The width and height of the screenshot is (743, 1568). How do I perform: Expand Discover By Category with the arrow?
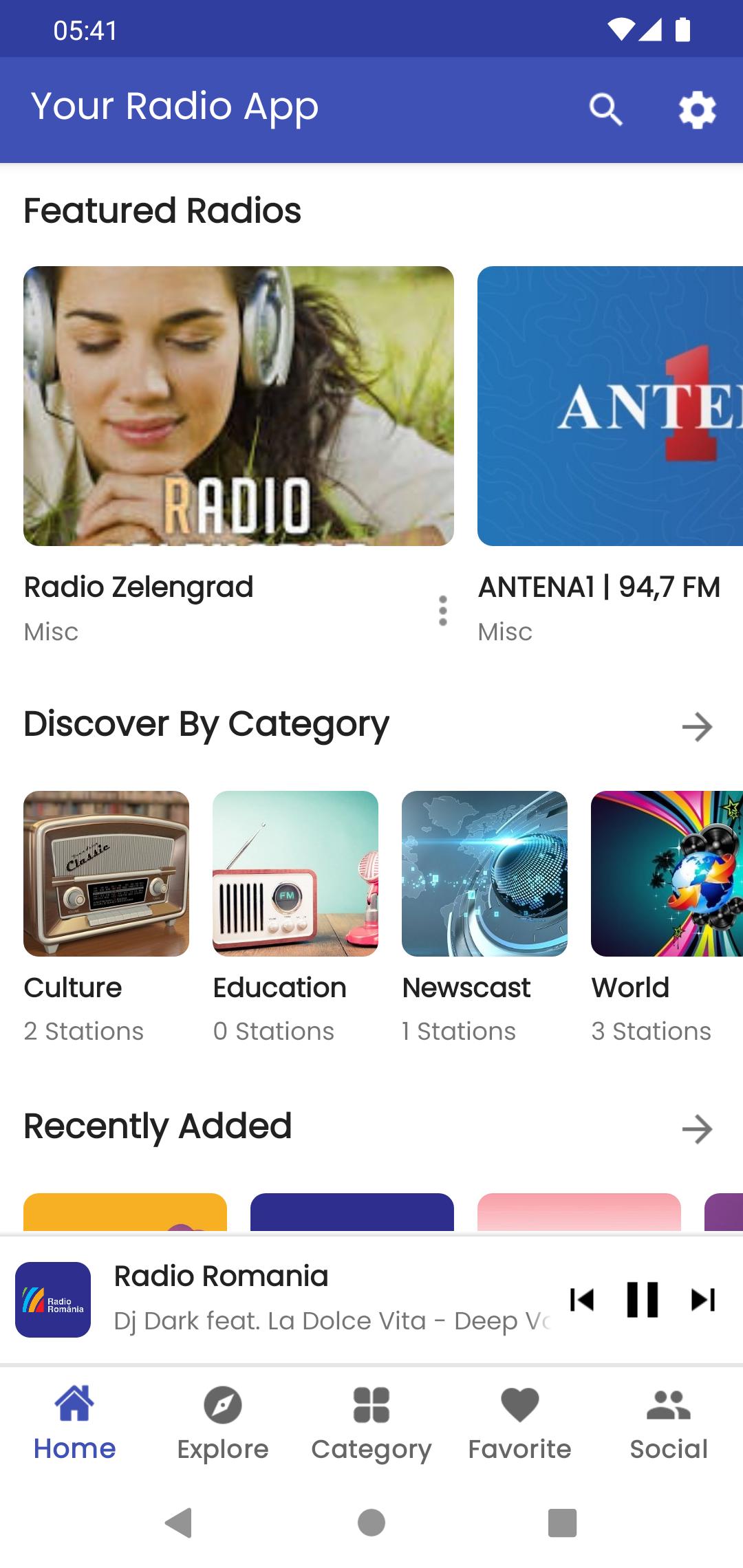(x=696, y=726)
